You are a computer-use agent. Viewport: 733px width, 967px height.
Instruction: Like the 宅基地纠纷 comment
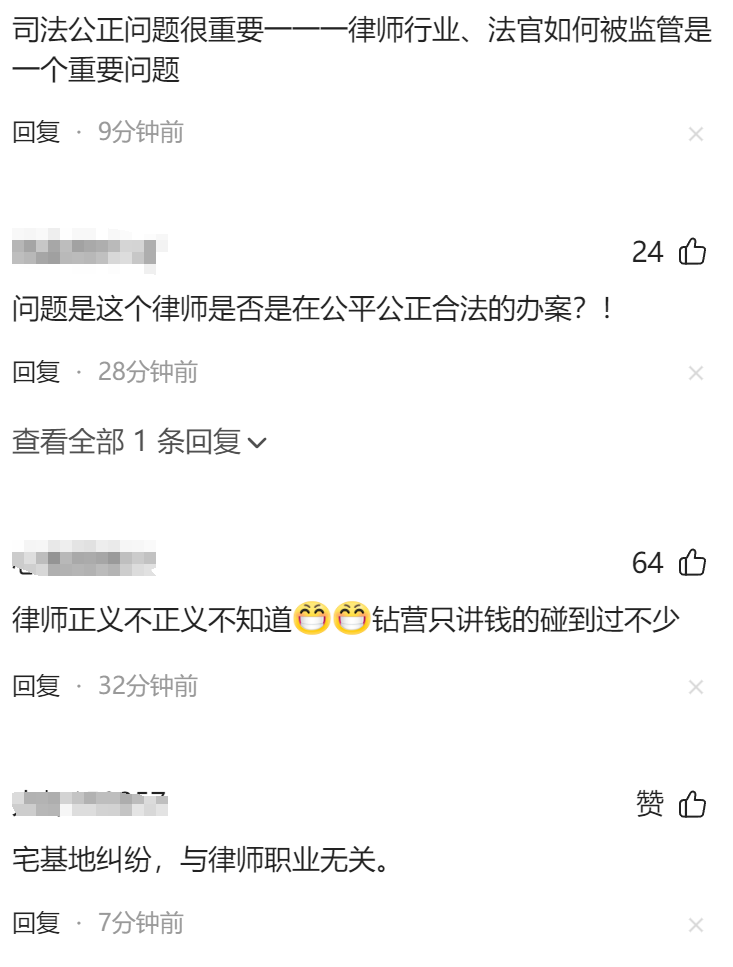[x=692, y=803]
